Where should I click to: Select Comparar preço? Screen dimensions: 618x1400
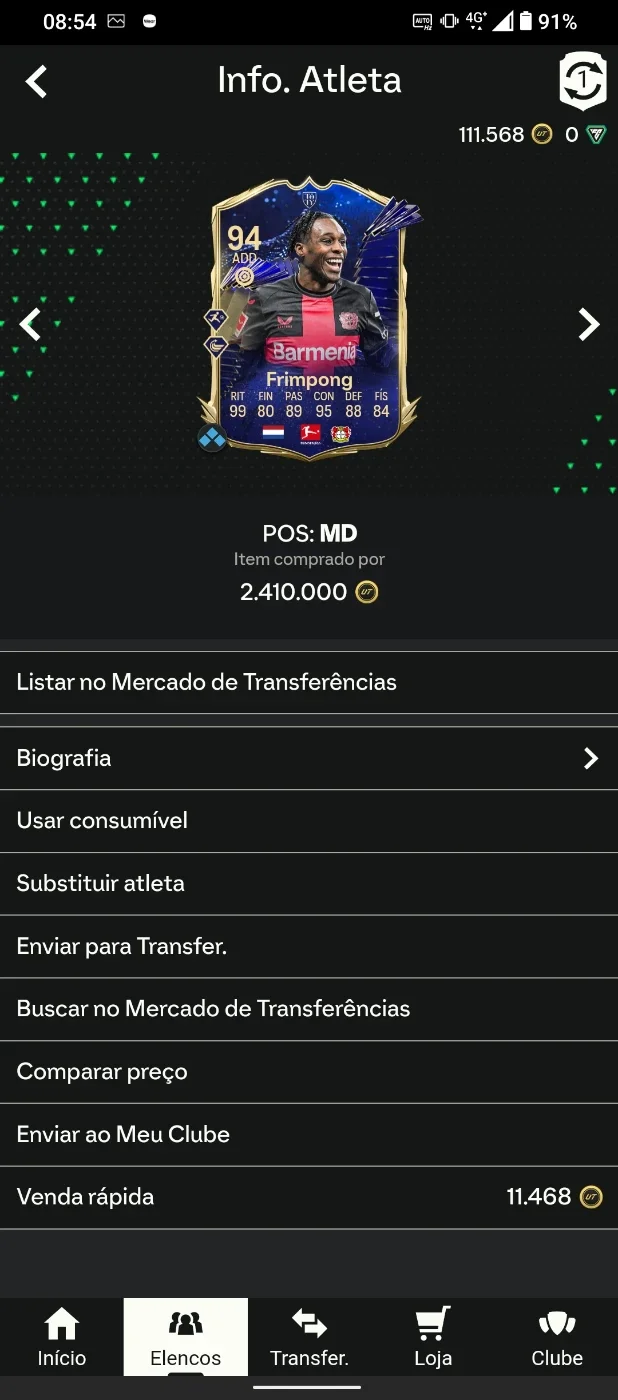(309, 1072)
